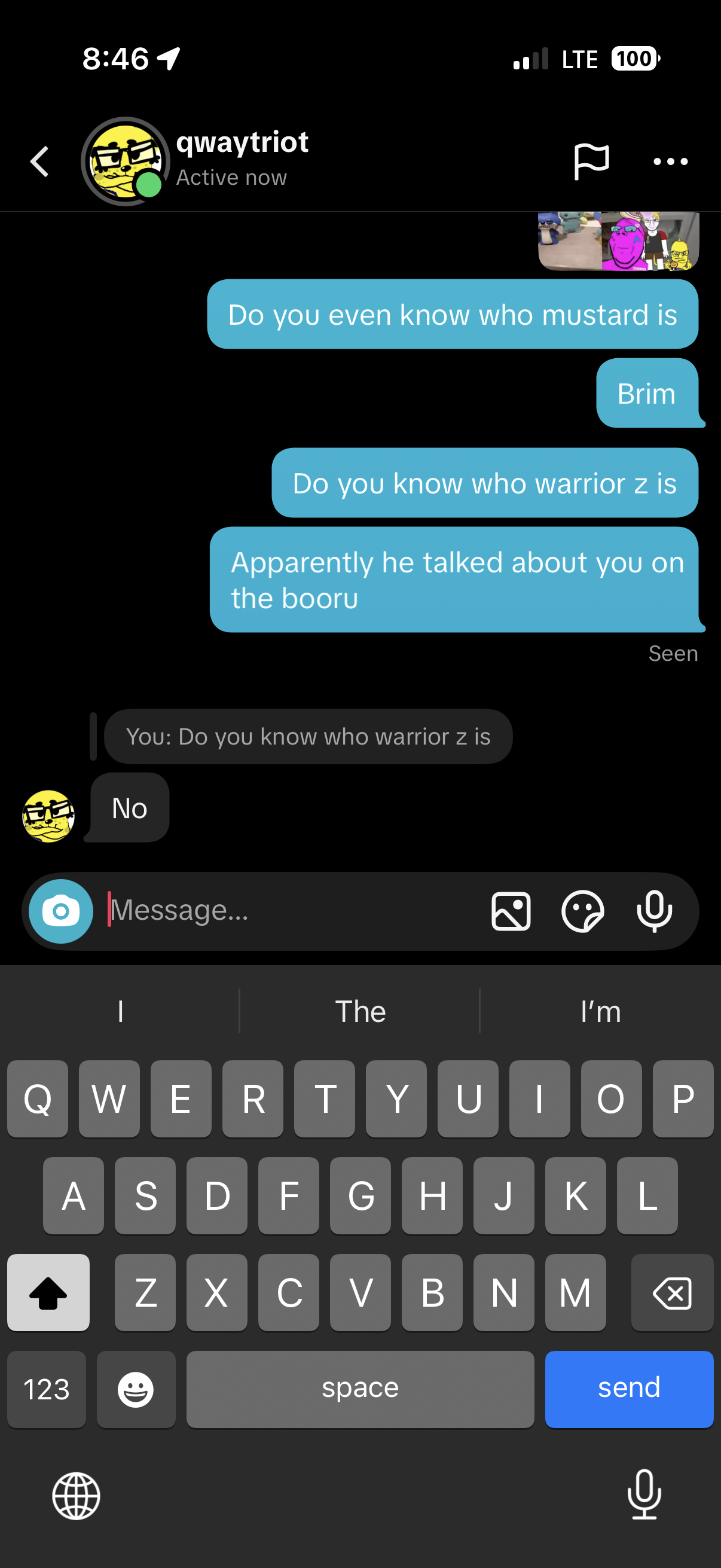Start dictation with the keyboard microphone
Viewport: 721px width, 1568px height.
point(644,1494)
